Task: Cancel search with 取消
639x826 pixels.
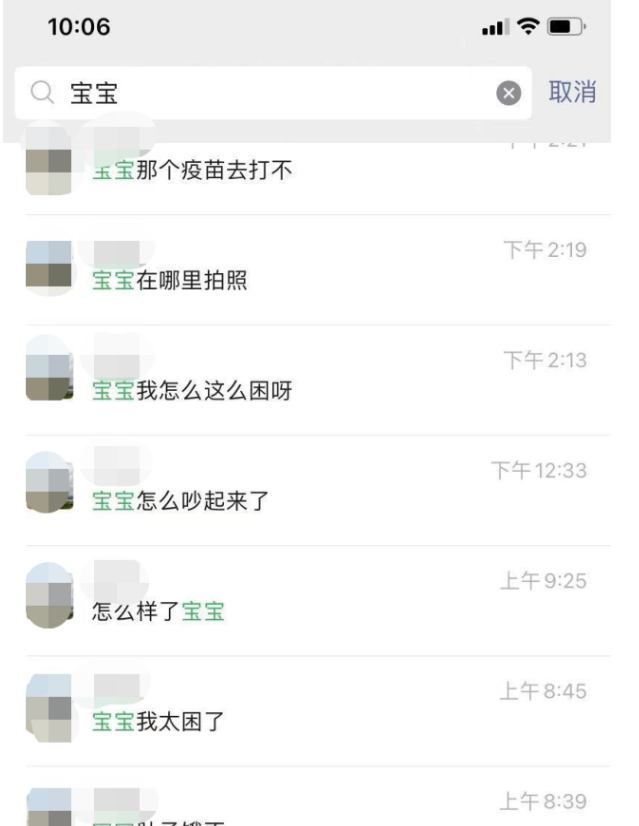Action: (573, 93)
